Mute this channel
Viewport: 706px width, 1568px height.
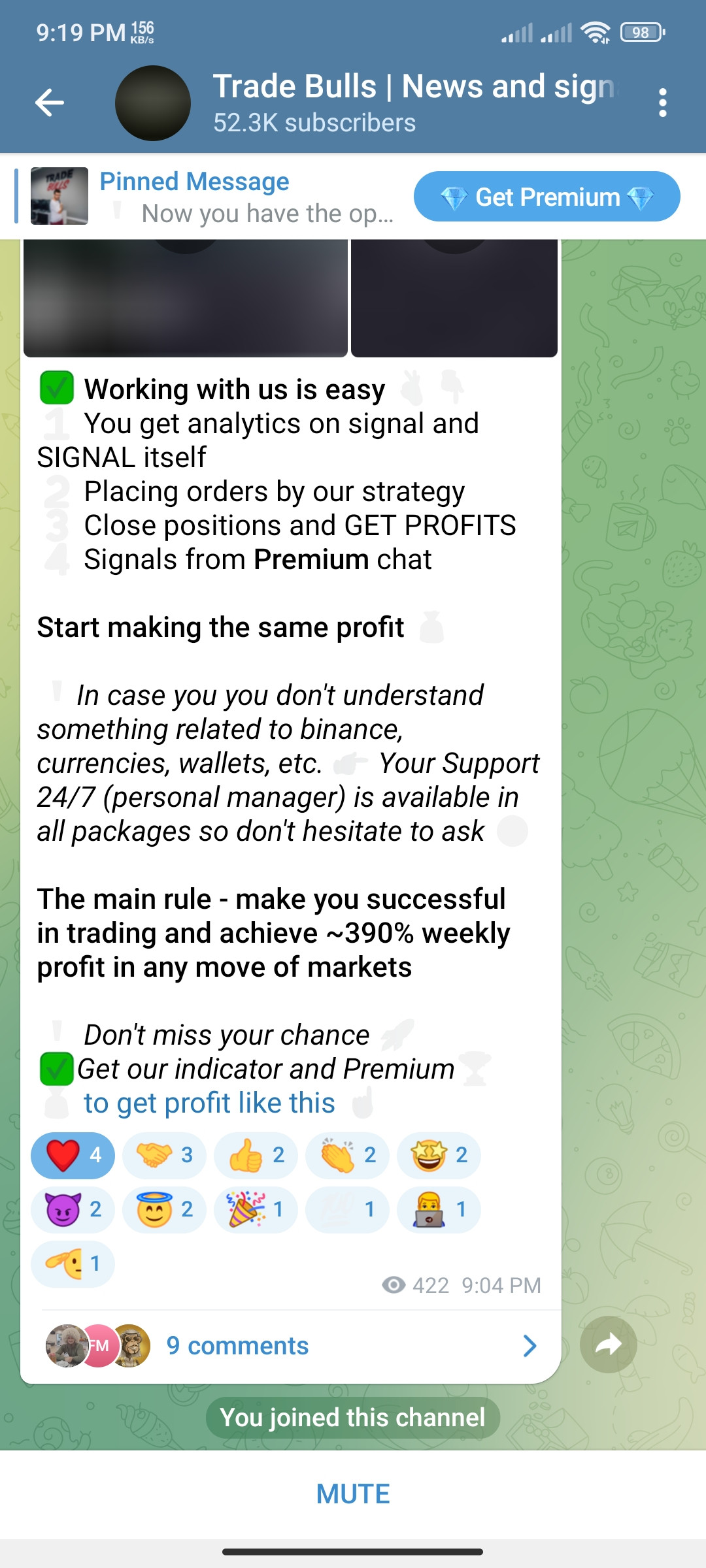[x=353, y=1494]
